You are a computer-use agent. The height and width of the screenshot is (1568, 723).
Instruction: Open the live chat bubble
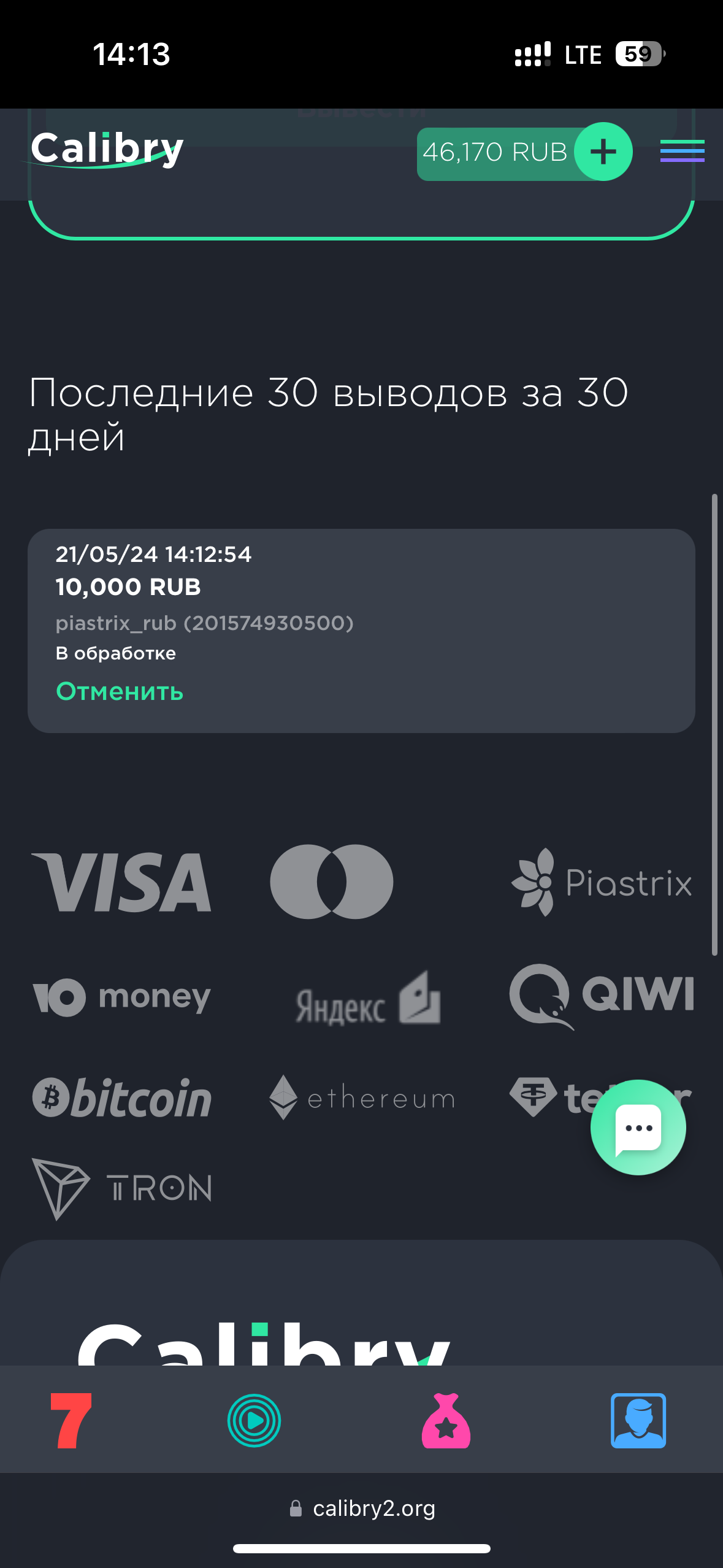point(638,1127)
